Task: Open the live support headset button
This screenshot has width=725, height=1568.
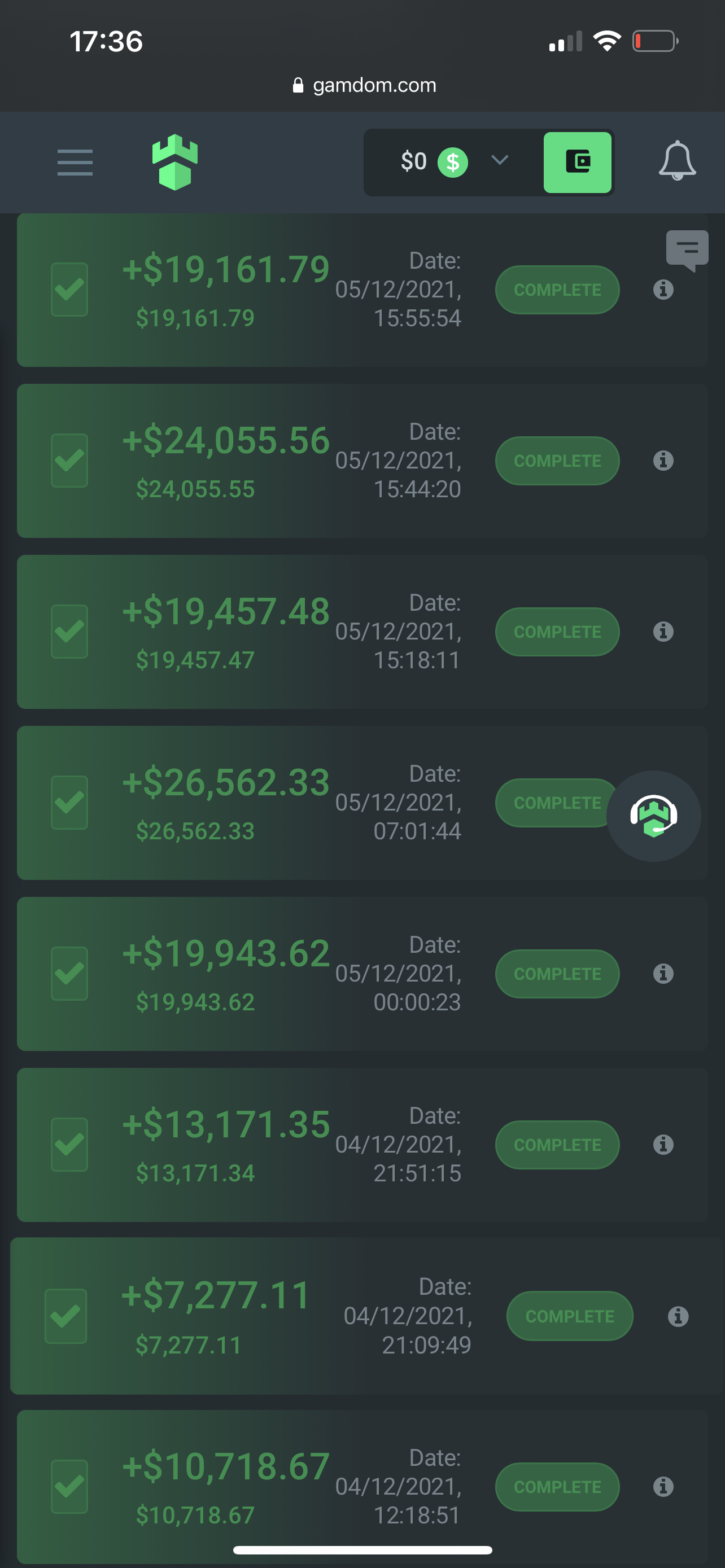Action: coord(653,816)
